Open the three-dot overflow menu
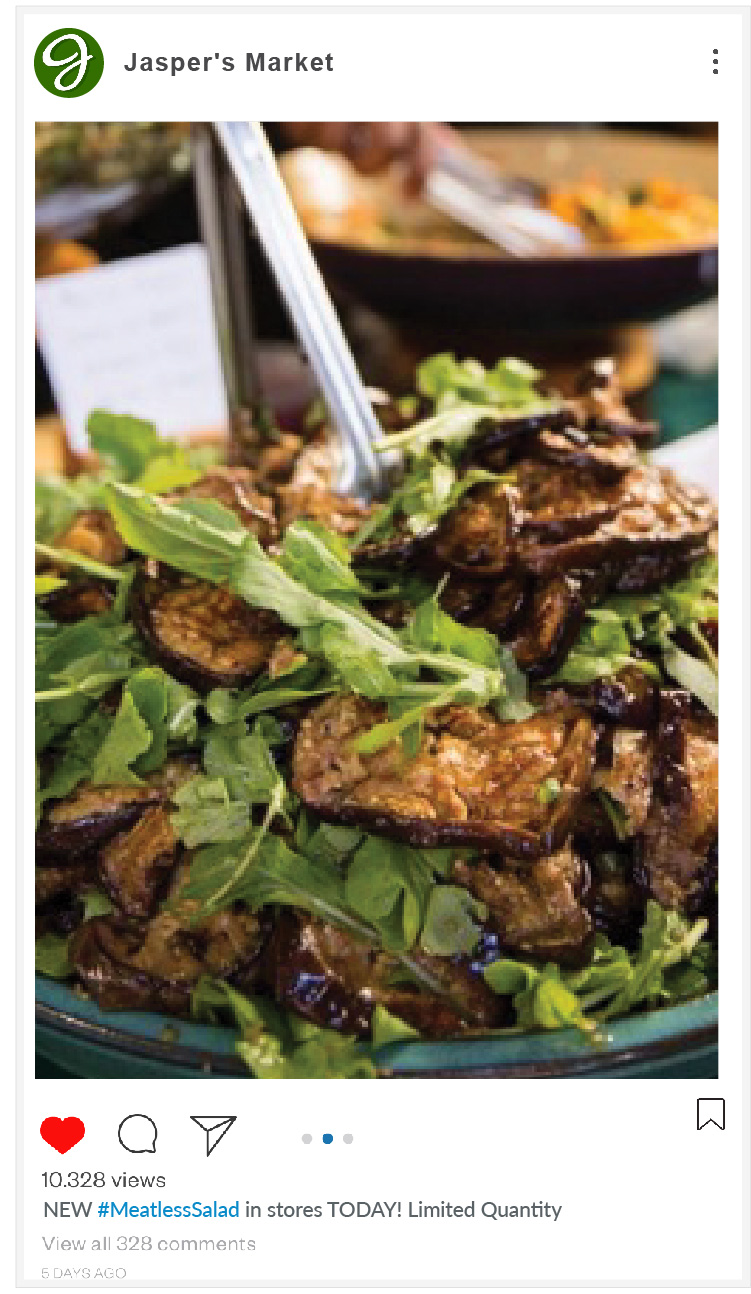Viewport: 751px width, 1294px height. coord(715,62)
